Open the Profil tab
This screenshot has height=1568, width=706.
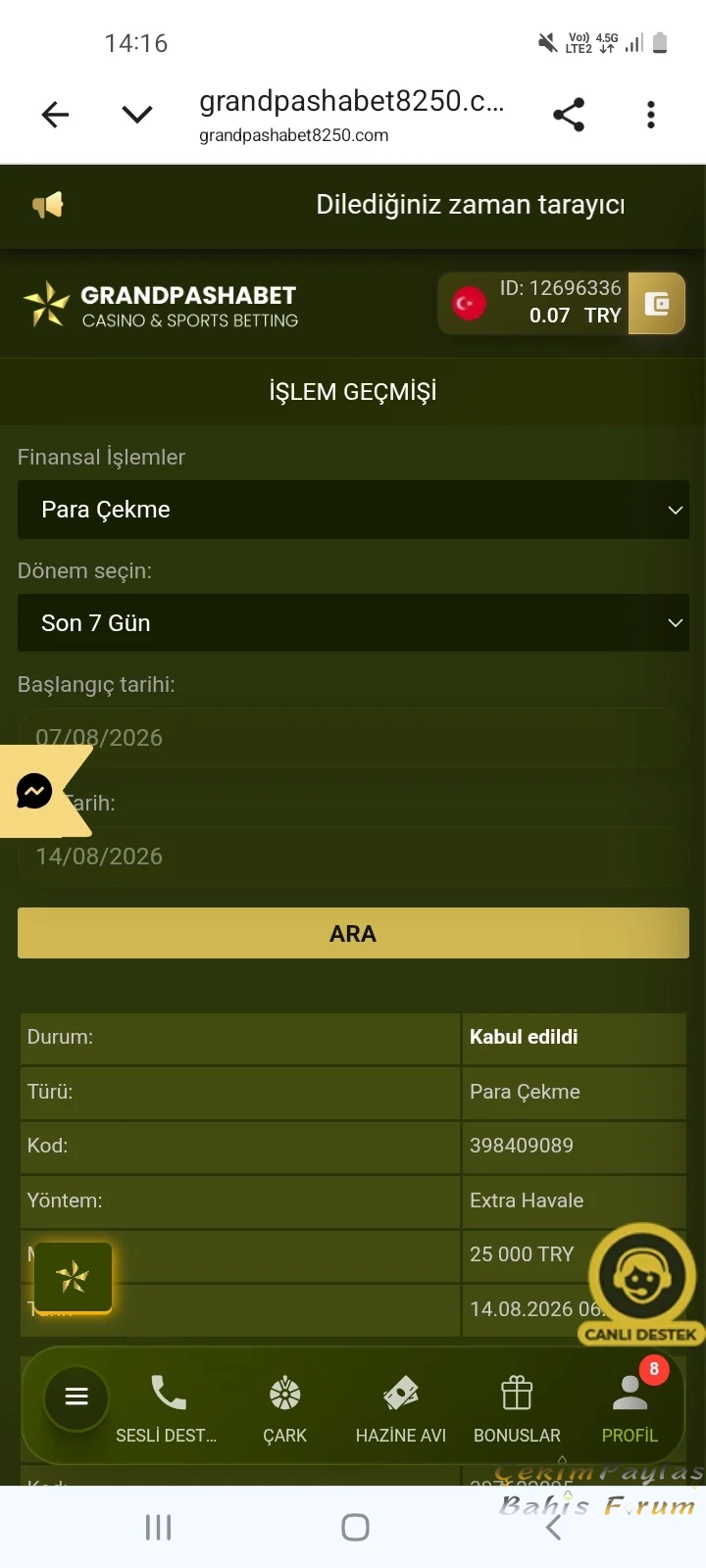point(630,1409)
